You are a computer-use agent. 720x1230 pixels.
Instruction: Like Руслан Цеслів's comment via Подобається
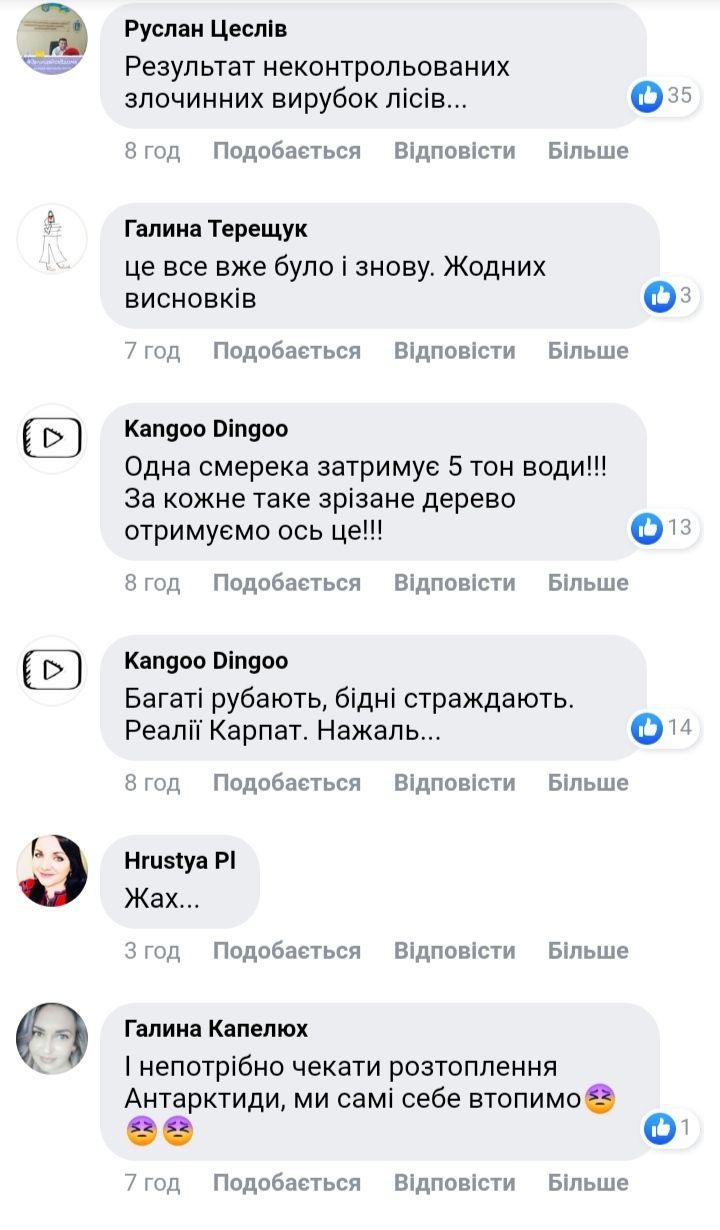[x=286, y=151]
